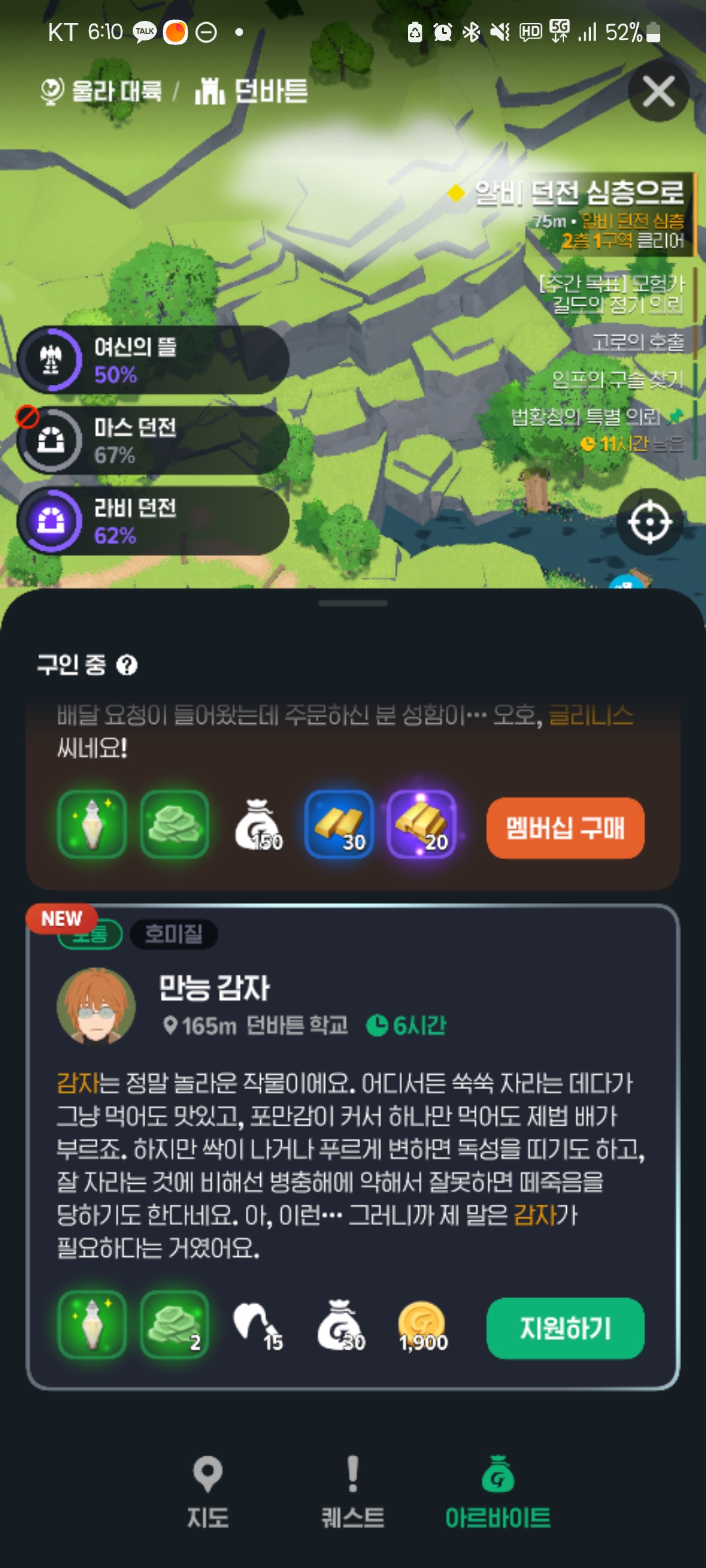The height and width of the screenshot is (1568, 706).
Task: Open 고로의 호출 quest entry
Action: pos(638,342)
